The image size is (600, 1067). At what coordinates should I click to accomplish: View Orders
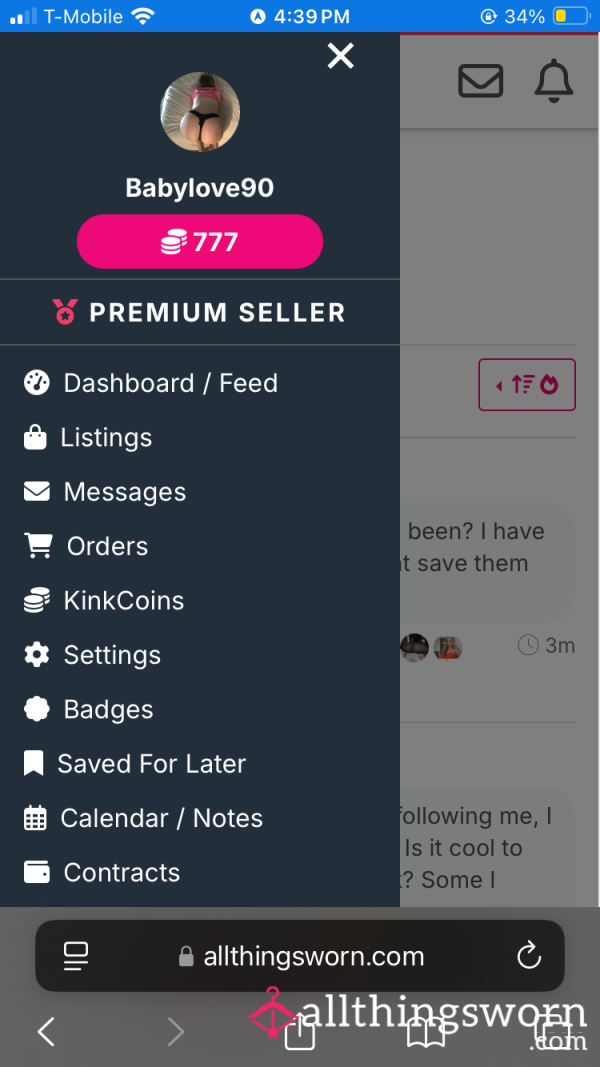pyautogui.click(x=86, y=546)
